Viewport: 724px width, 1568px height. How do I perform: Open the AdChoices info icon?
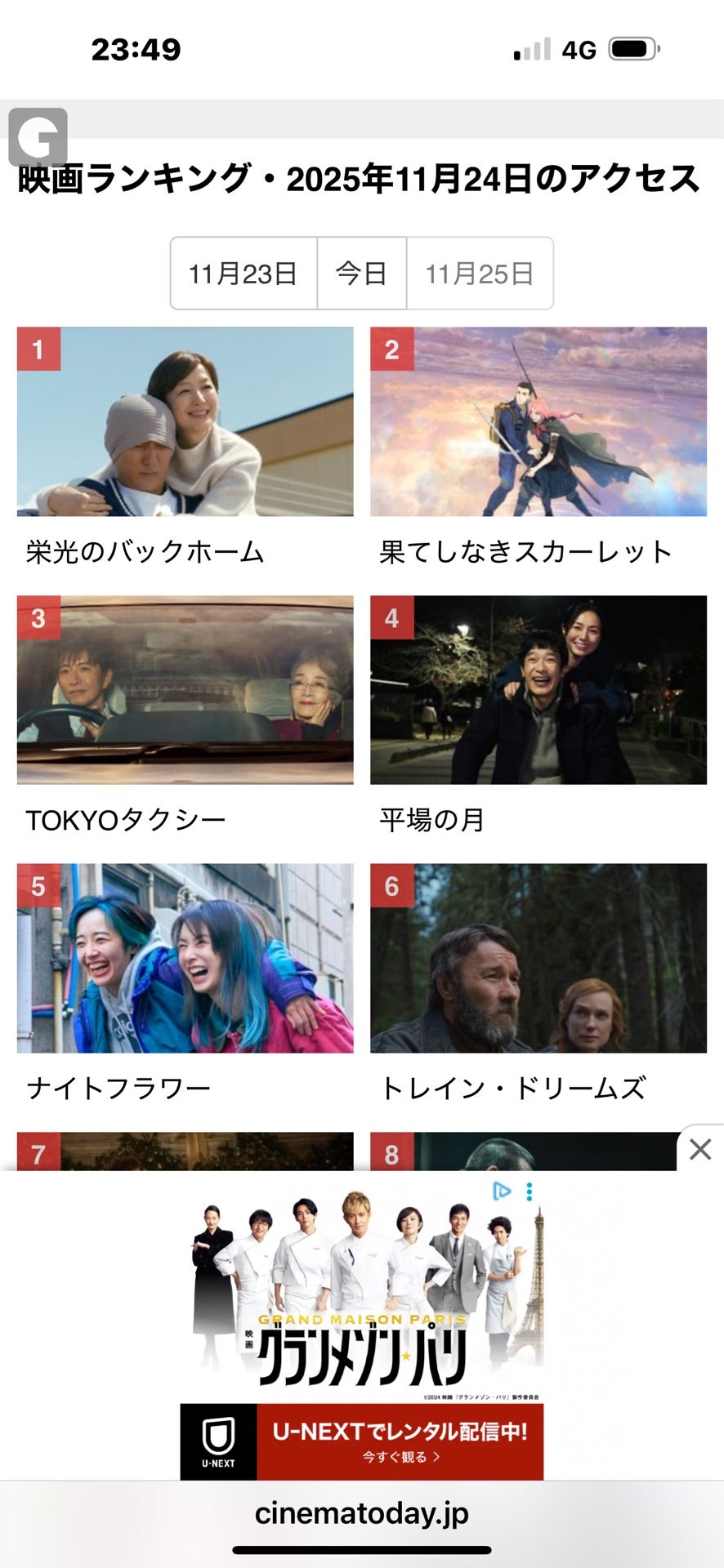click(x=502, y=1192)
